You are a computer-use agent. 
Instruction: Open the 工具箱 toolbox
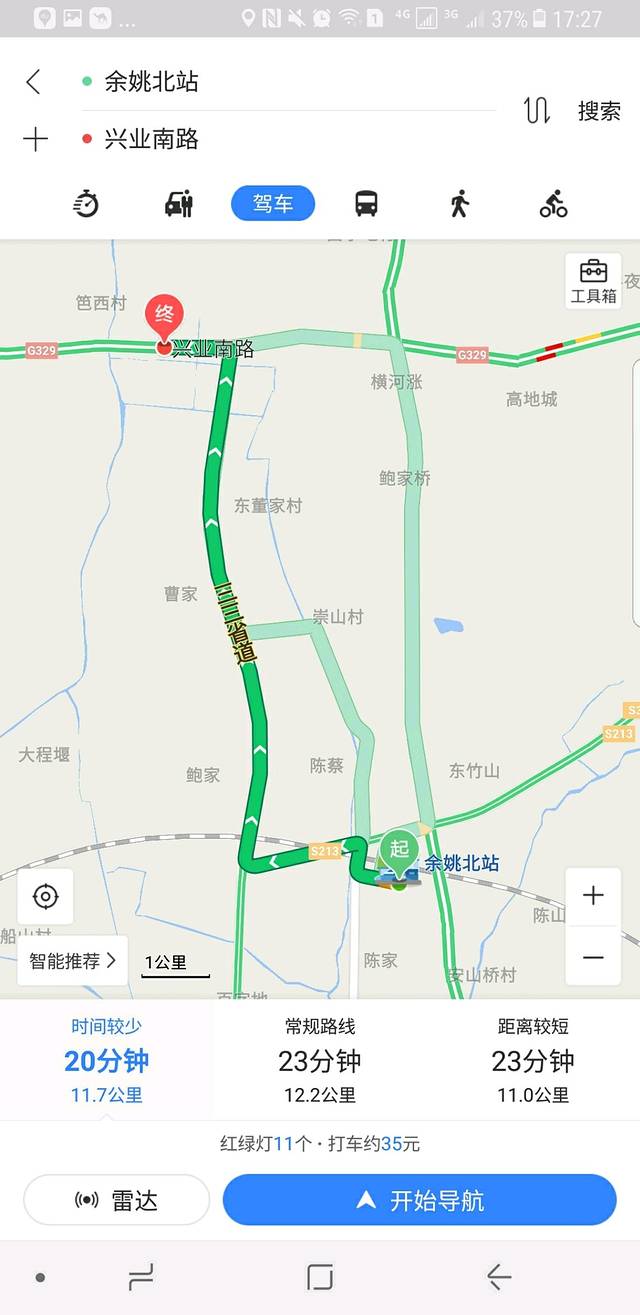[593, 281]
